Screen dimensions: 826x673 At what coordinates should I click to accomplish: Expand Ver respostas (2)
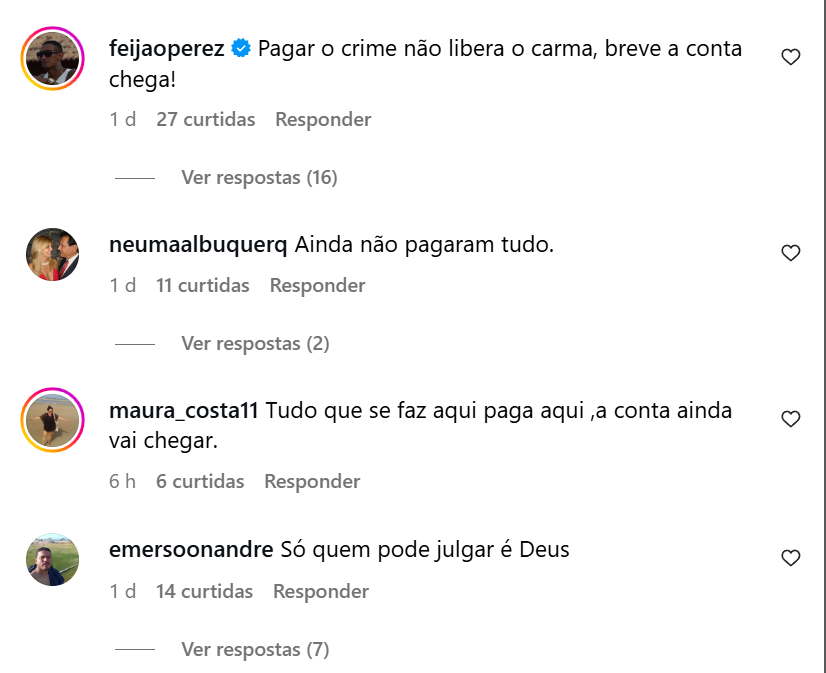click(255, 344)
